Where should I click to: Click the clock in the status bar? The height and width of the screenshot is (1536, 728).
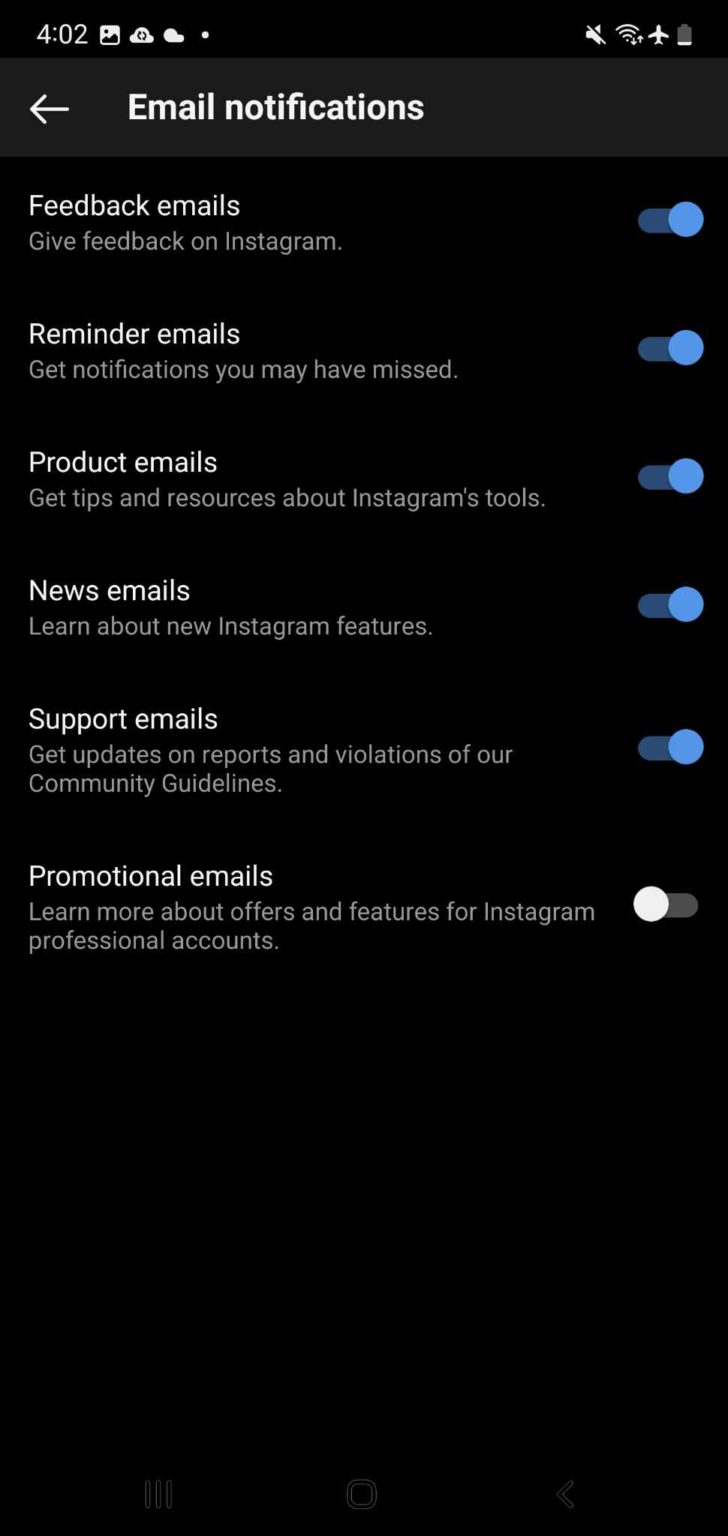click(62, 34)
